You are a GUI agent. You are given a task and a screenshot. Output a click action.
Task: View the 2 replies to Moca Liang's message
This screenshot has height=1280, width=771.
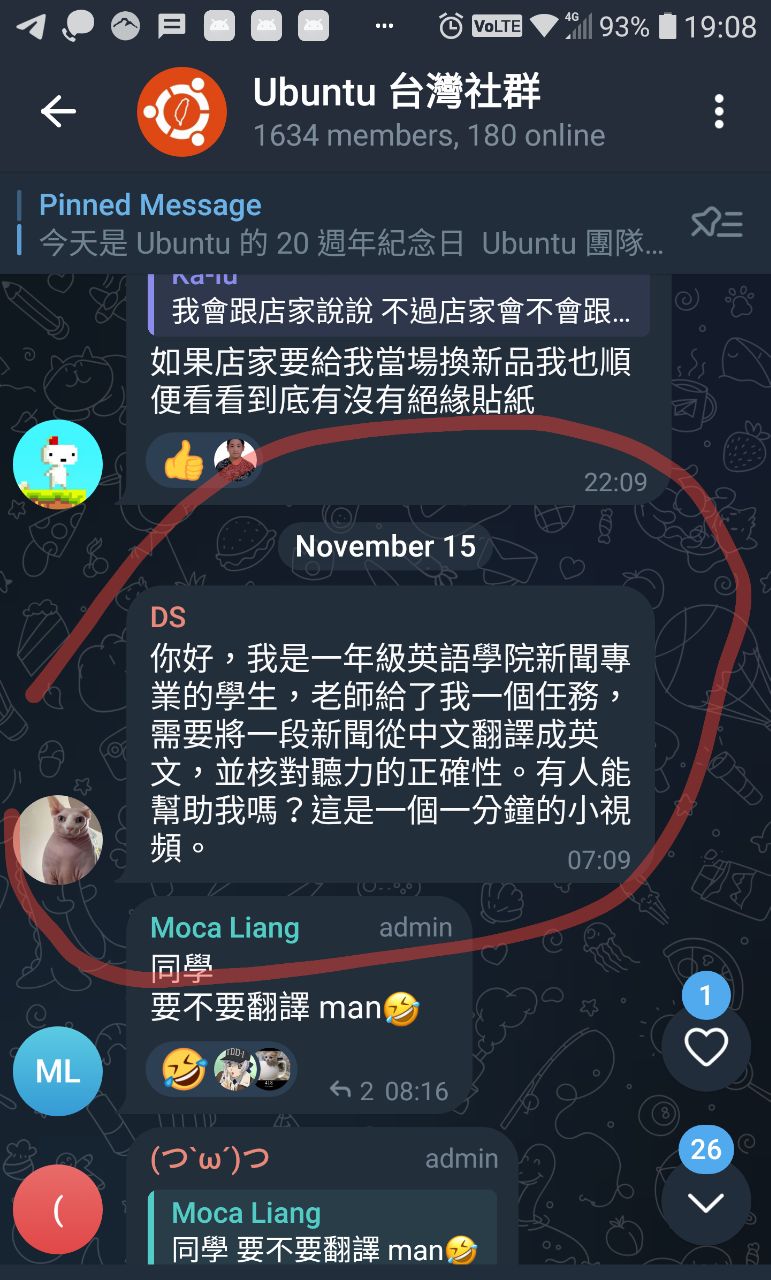(352, 1090)
